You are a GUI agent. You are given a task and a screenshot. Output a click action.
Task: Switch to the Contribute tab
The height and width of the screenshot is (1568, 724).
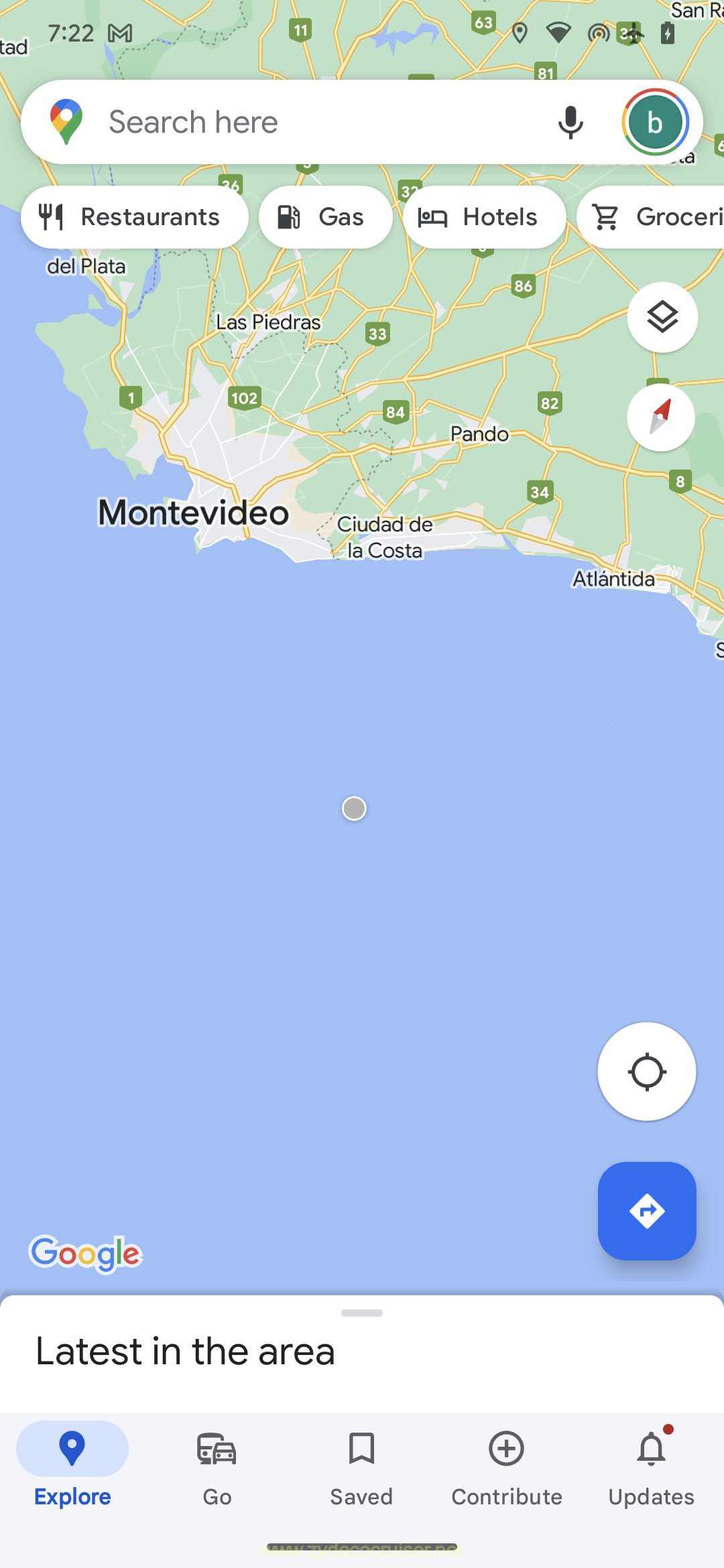click(x=507, y=1464)
